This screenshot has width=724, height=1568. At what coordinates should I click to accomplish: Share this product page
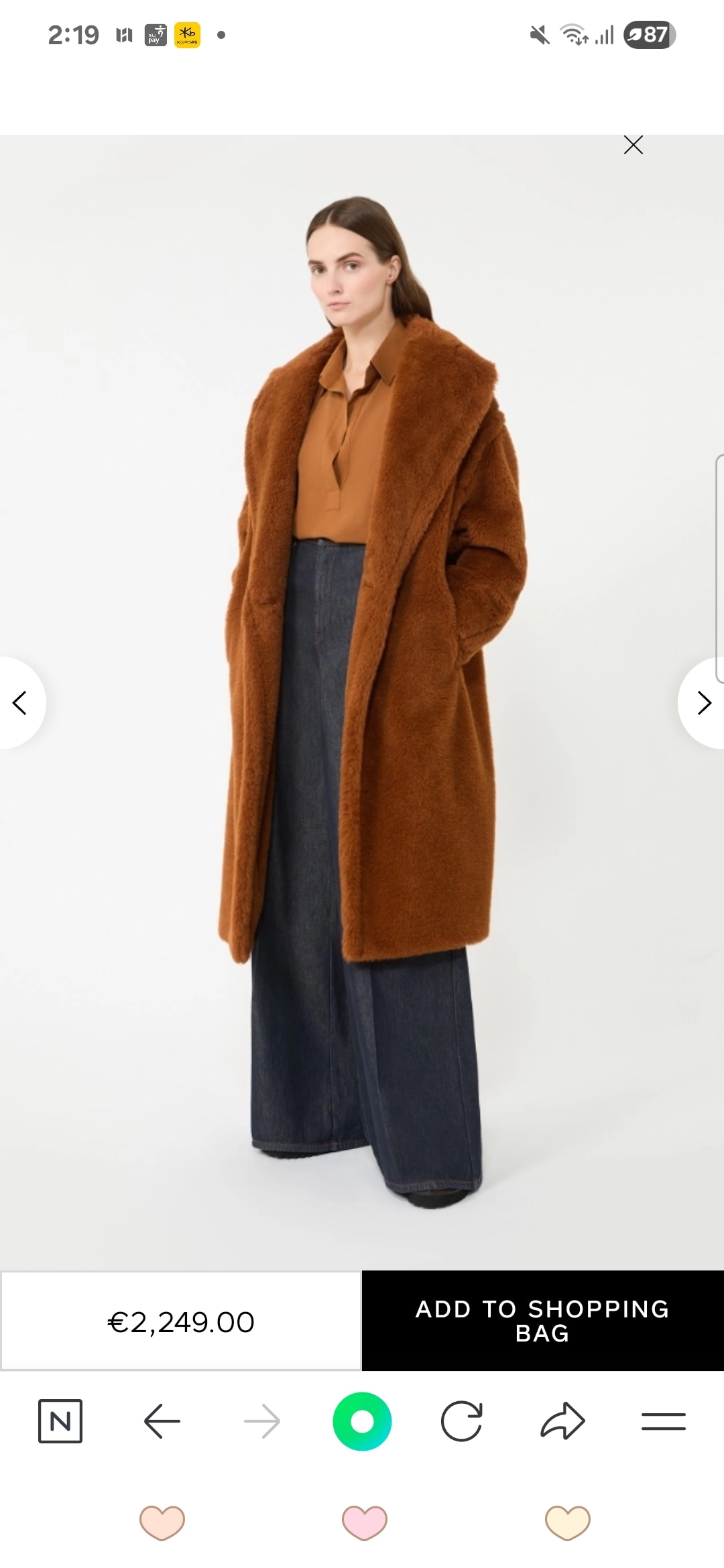pos(562,1421)
